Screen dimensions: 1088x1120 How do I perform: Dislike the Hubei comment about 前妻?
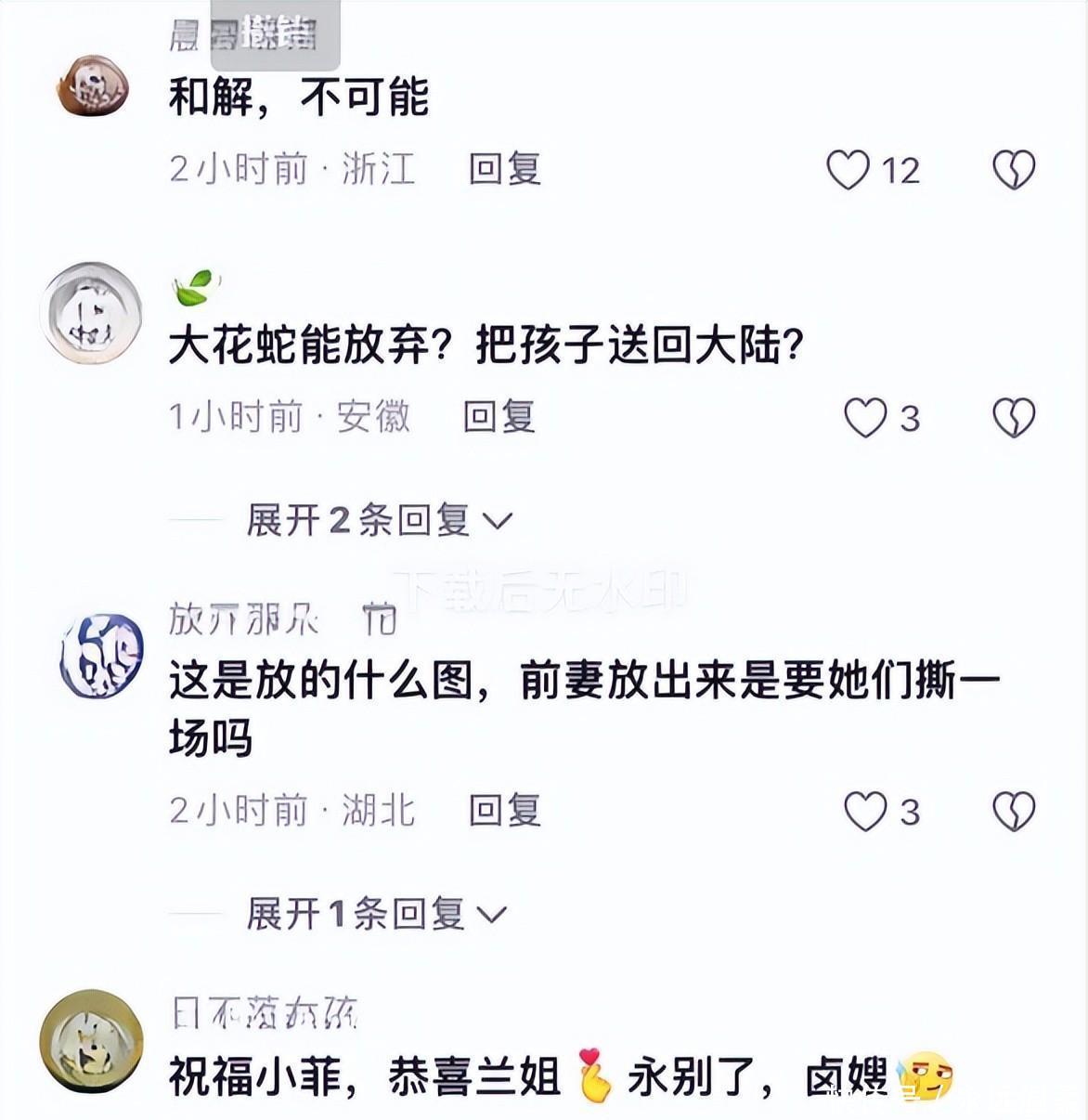[1014, 812]
